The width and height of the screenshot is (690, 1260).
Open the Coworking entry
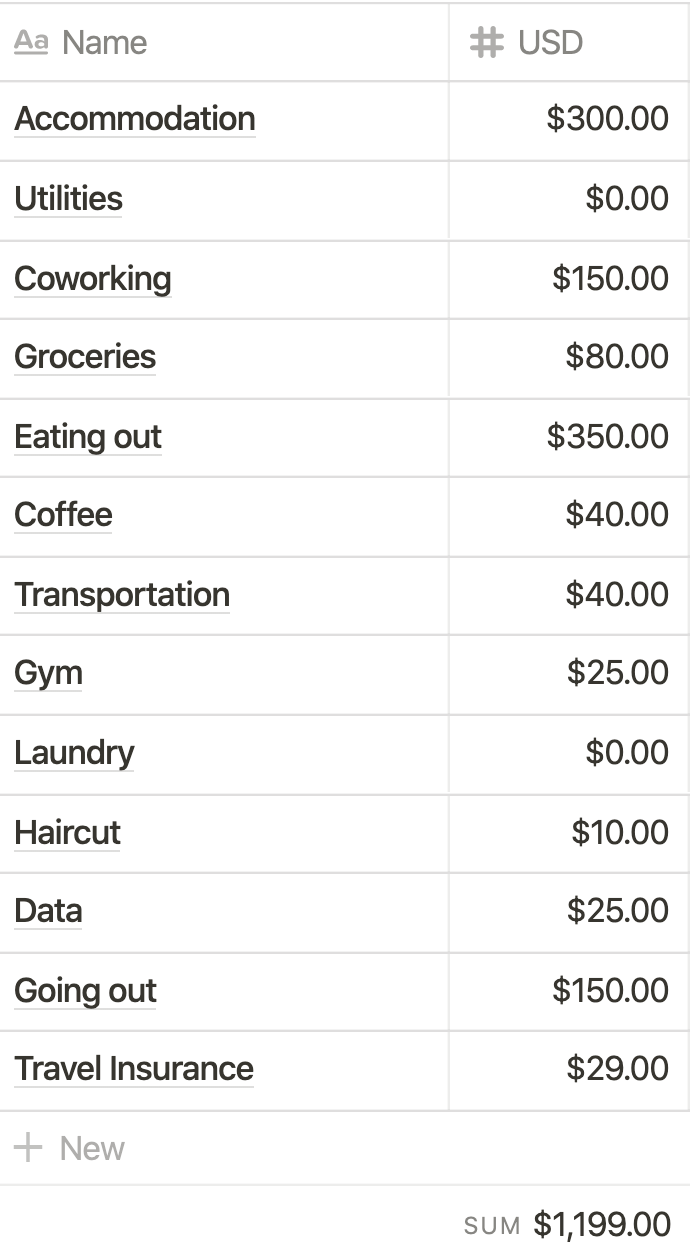pos(93,278)
